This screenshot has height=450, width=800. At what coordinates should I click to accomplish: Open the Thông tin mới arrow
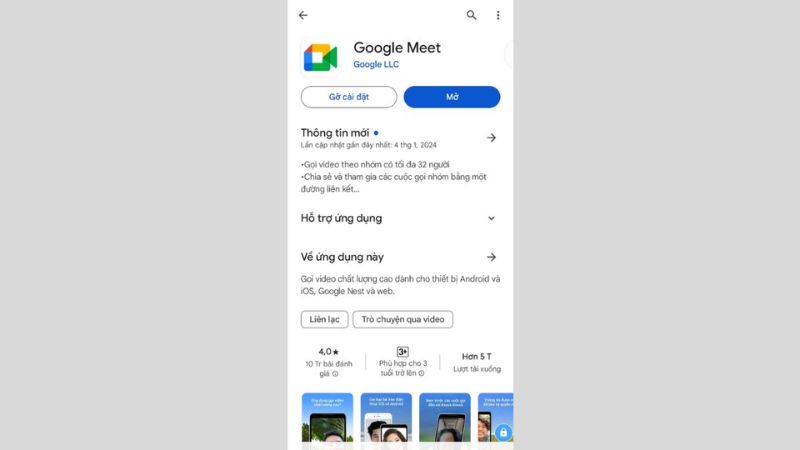[x=491, y=137]
